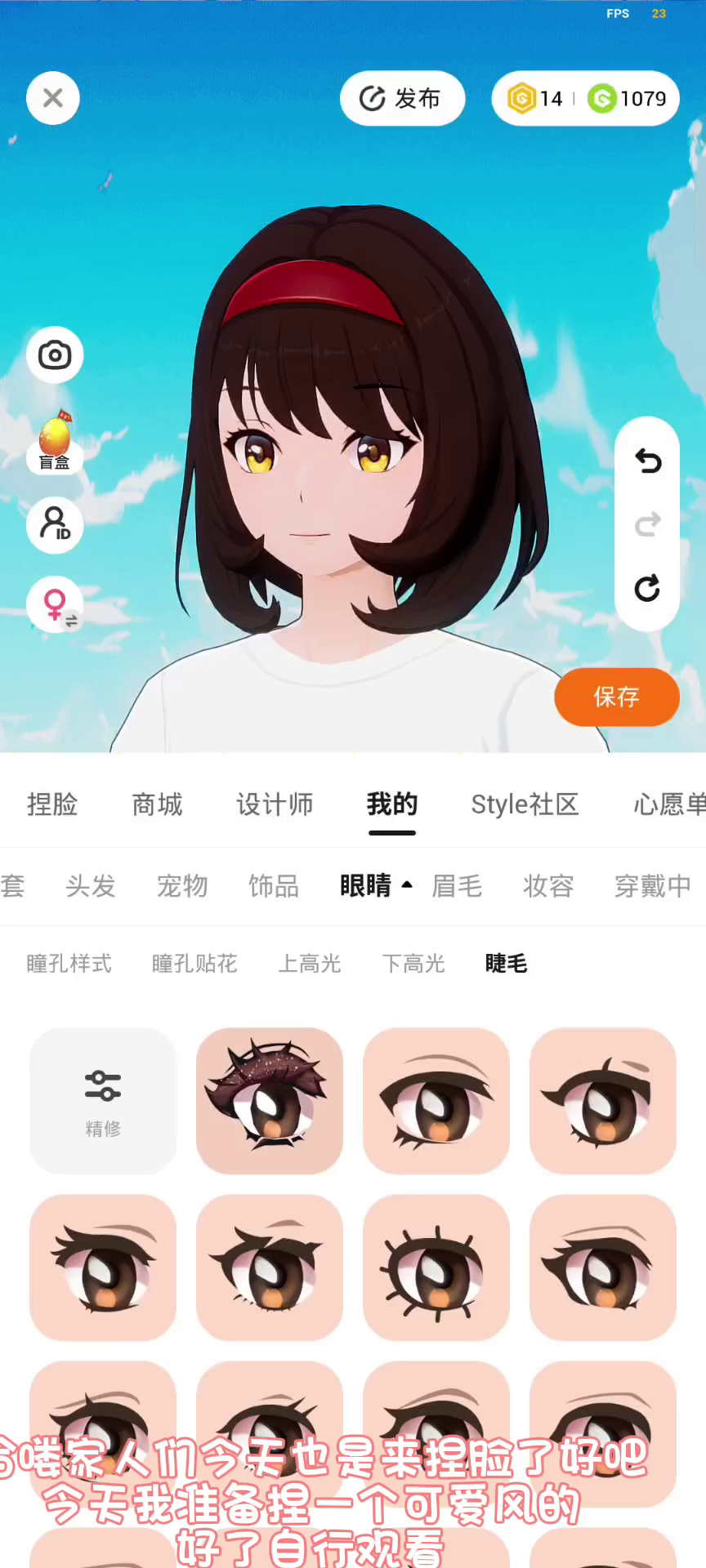Choose the sparkly dark eyelash style

point(270,1101)
